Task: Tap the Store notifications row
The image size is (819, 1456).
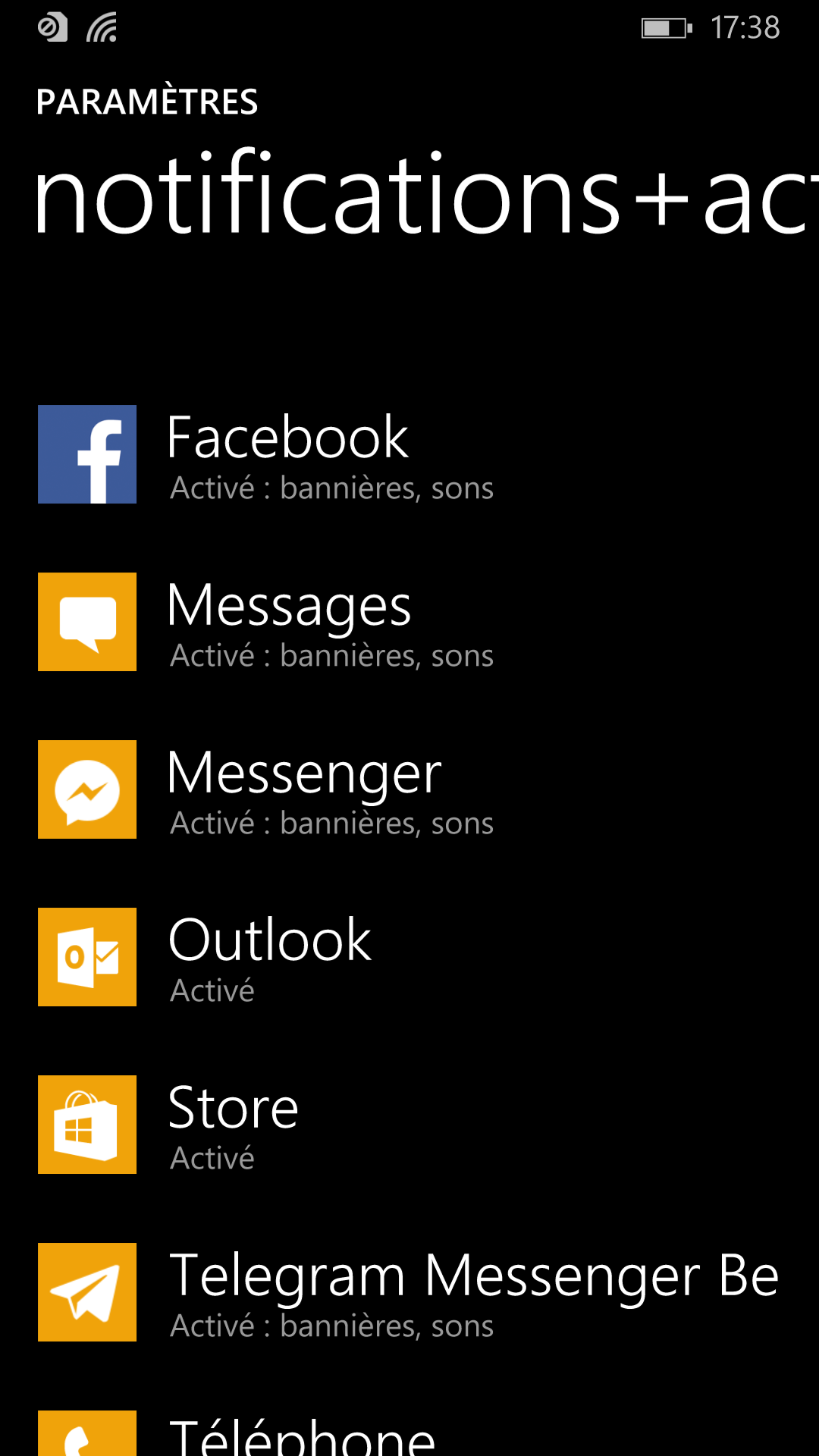Action: [x=234, y=1125]
